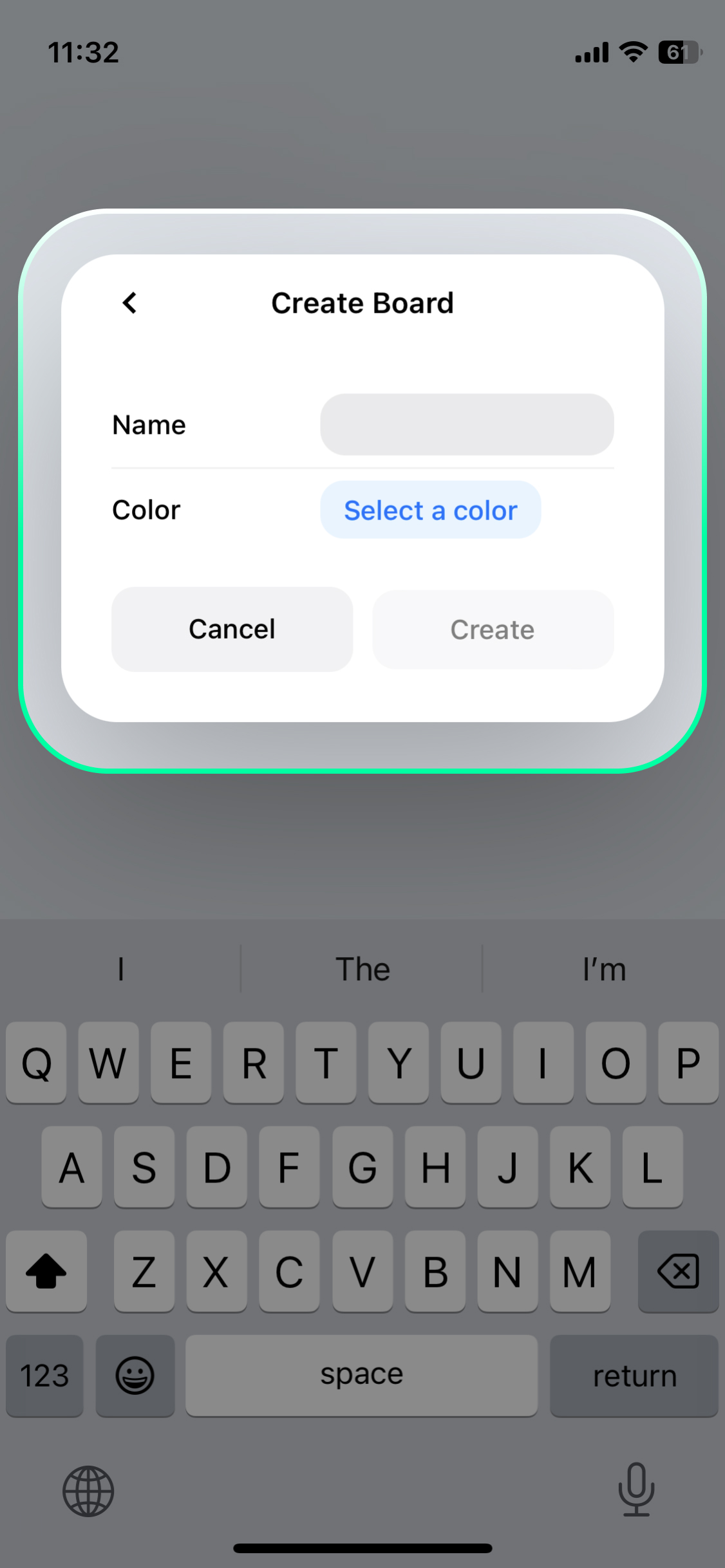
Task: Hit the return key on the keyboard
Action: (x=634, y=1376)
